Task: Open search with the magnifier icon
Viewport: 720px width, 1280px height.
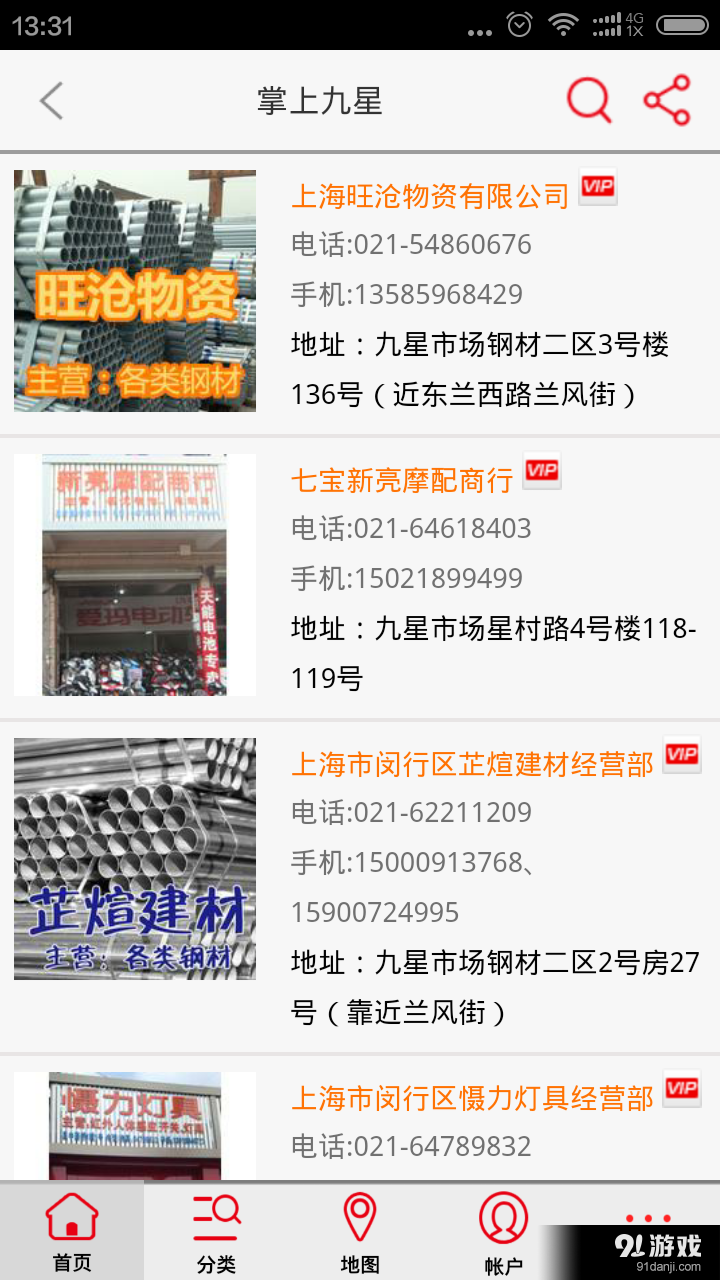Action: (588, 100)
